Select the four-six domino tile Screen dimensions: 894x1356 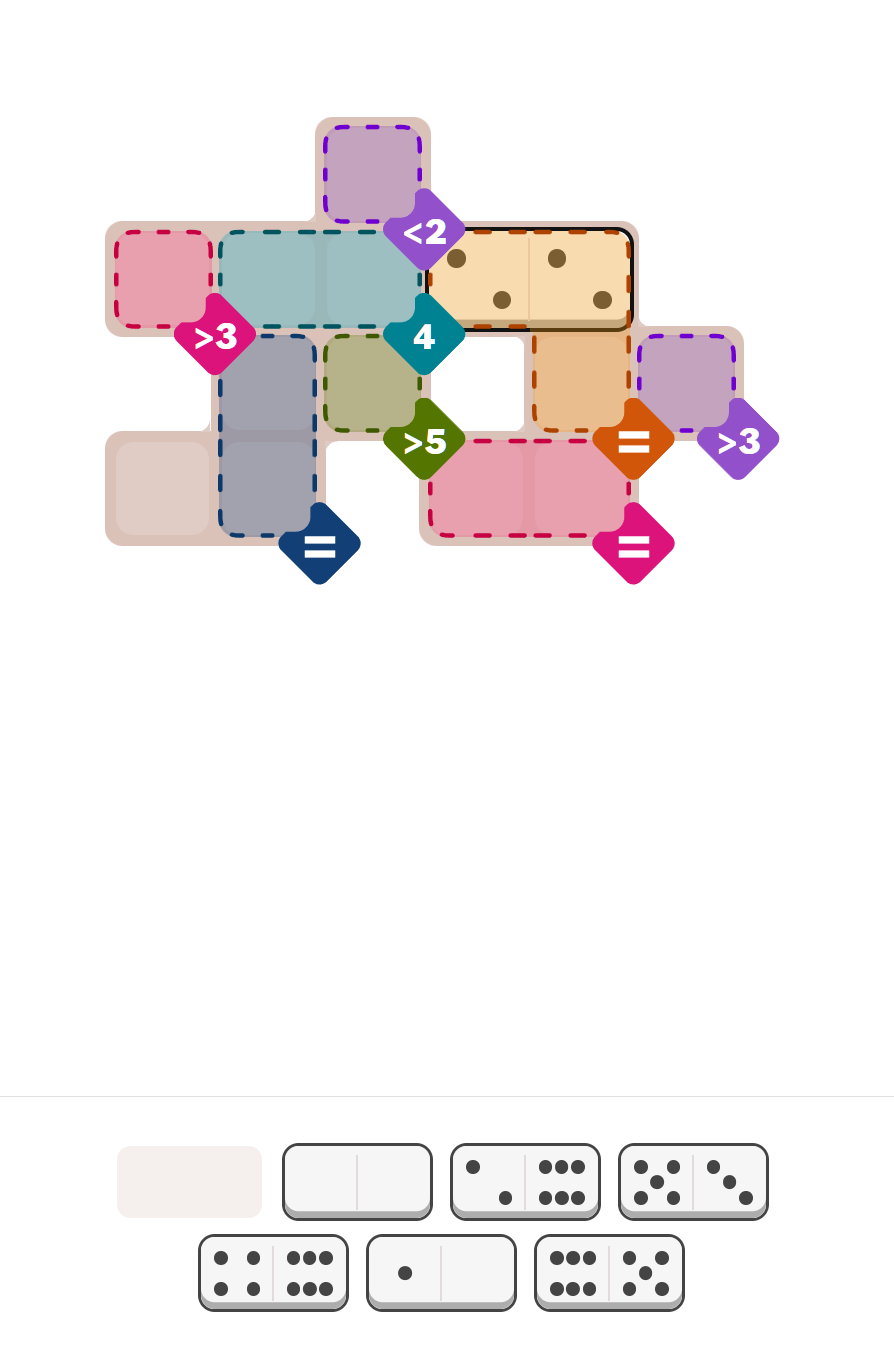click(273, 1271)
